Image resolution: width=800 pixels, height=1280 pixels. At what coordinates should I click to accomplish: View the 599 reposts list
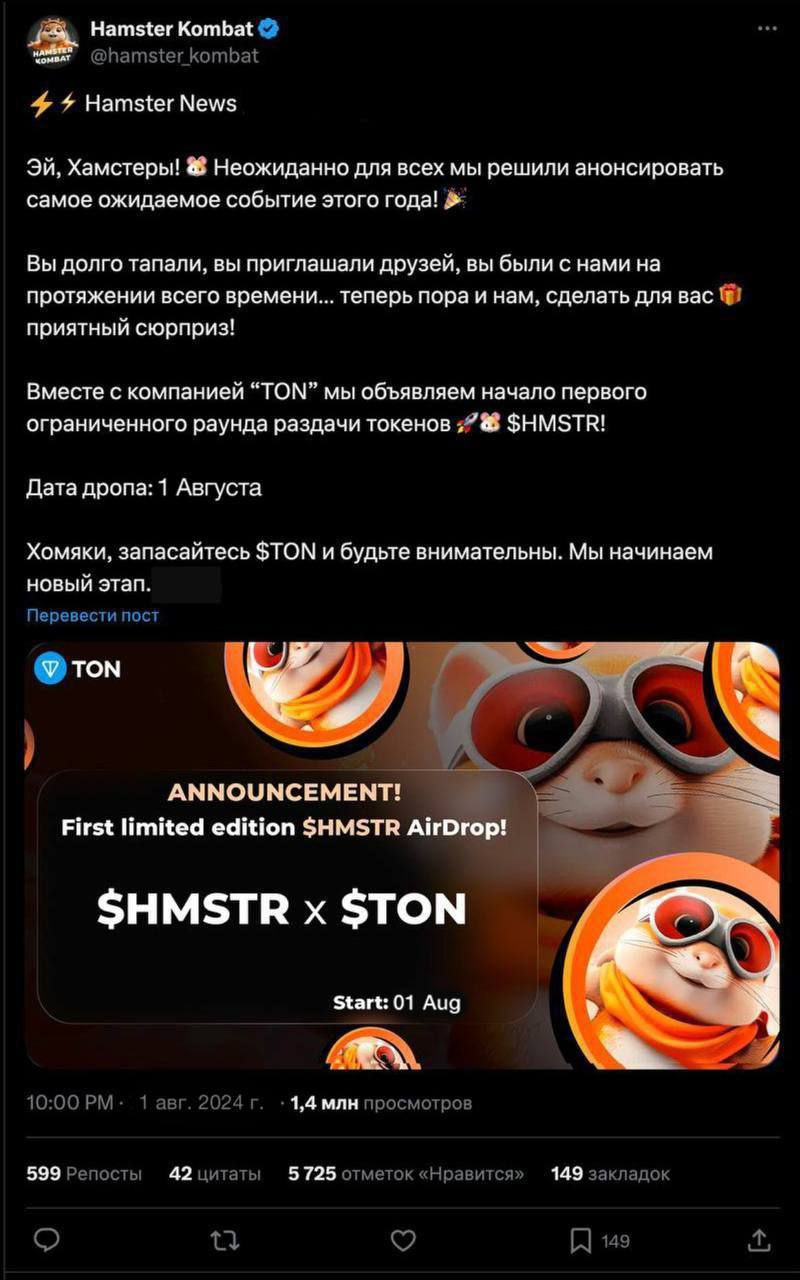84,1173
